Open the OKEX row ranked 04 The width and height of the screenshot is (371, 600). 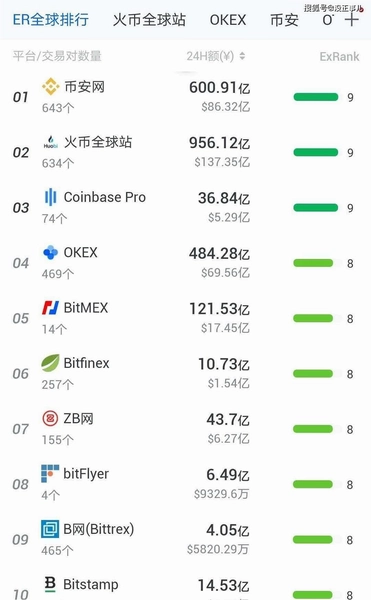point(186,263)
